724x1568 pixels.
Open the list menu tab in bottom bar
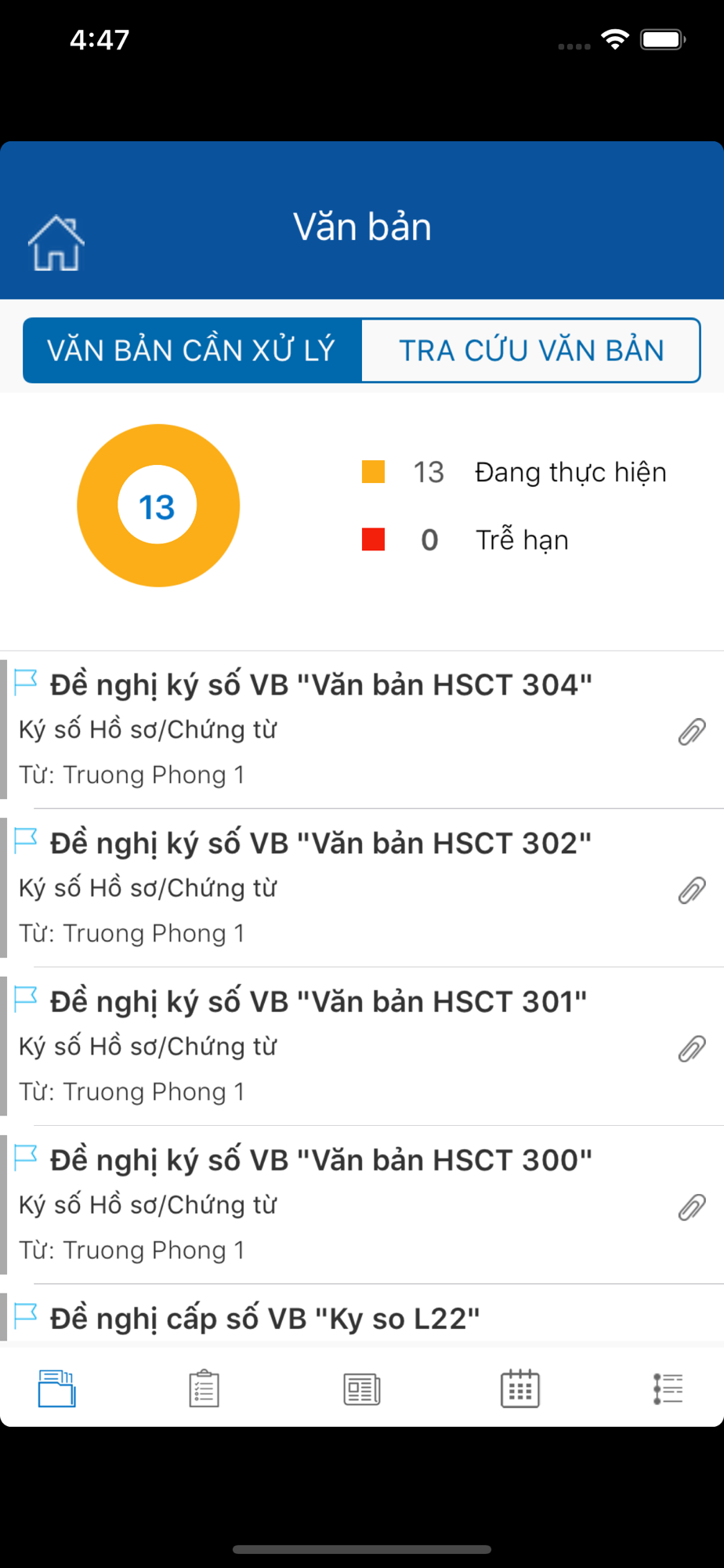668,1388
